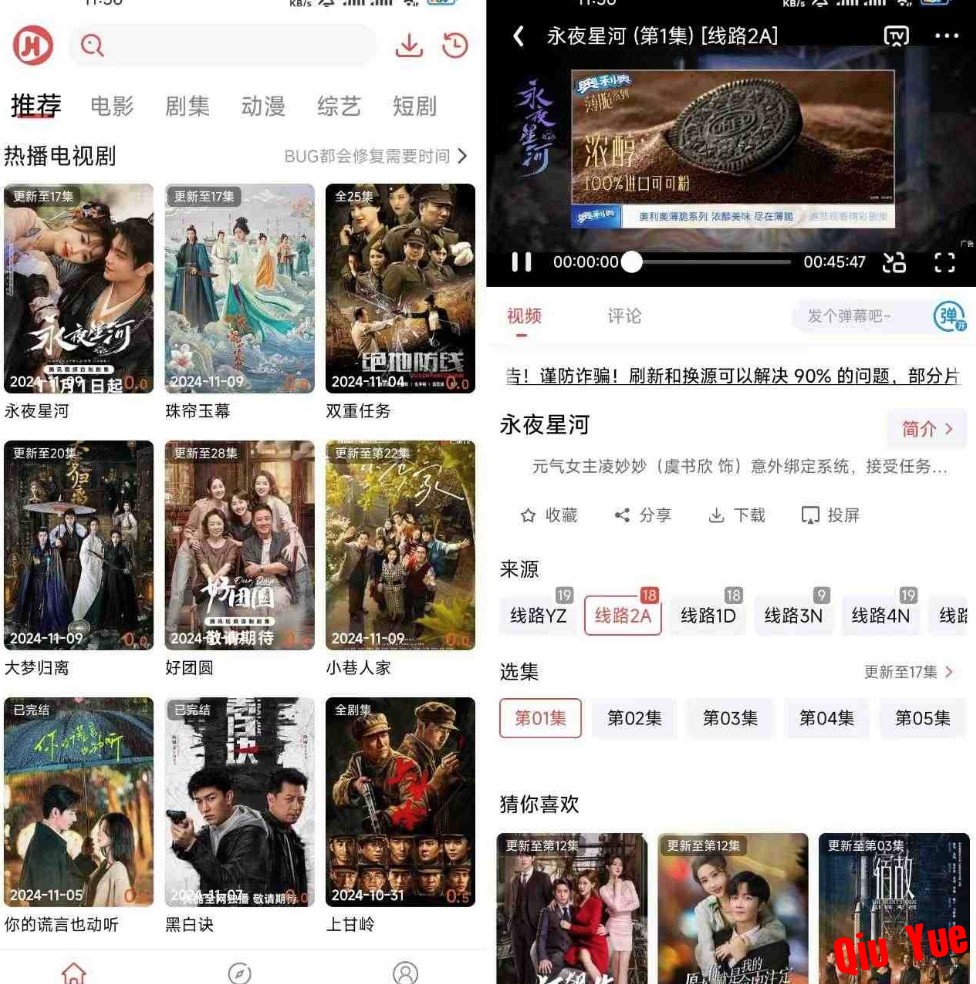Pause the playing video

[521, 262]
